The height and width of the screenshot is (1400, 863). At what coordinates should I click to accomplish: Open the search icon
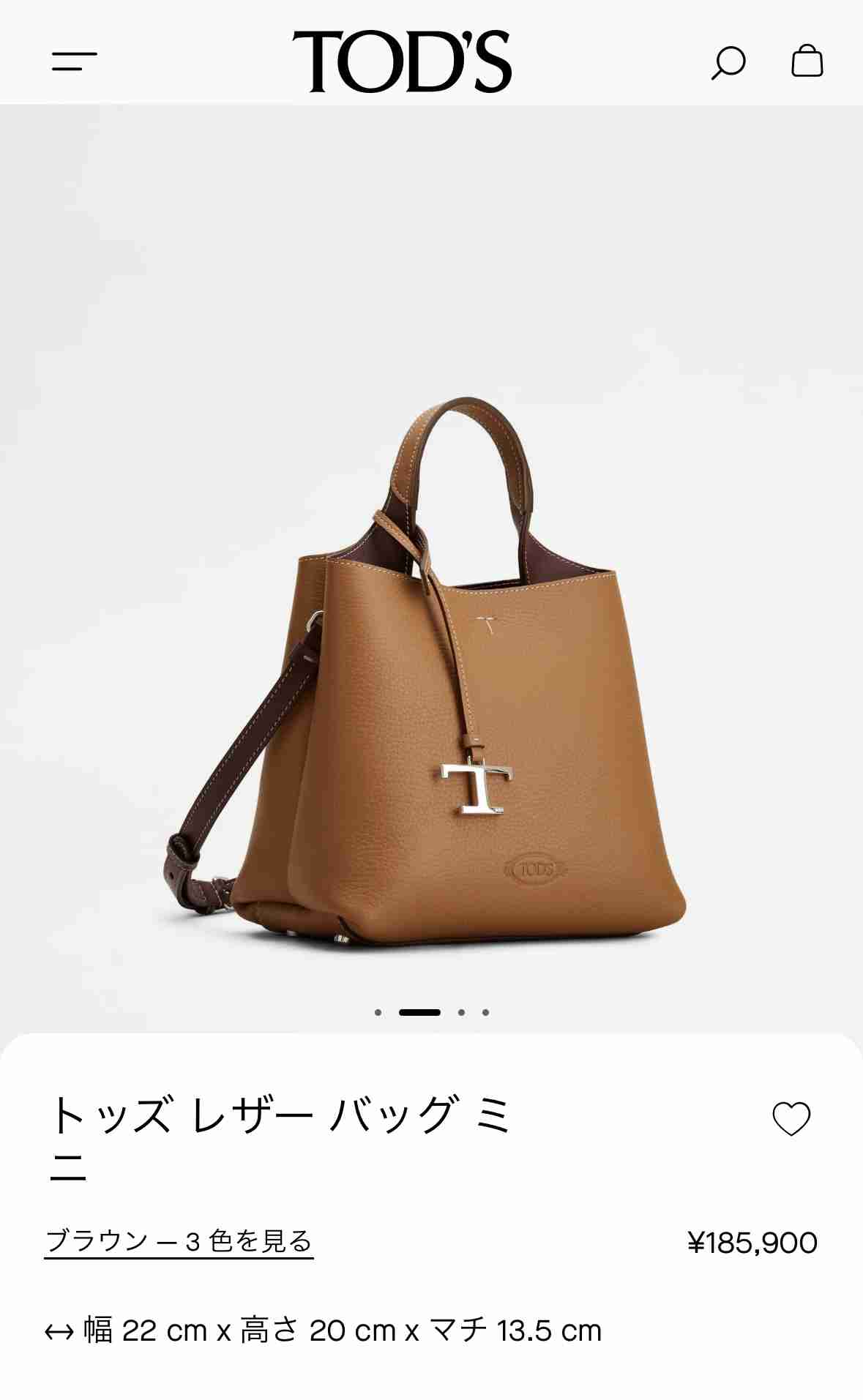[728, 63]
